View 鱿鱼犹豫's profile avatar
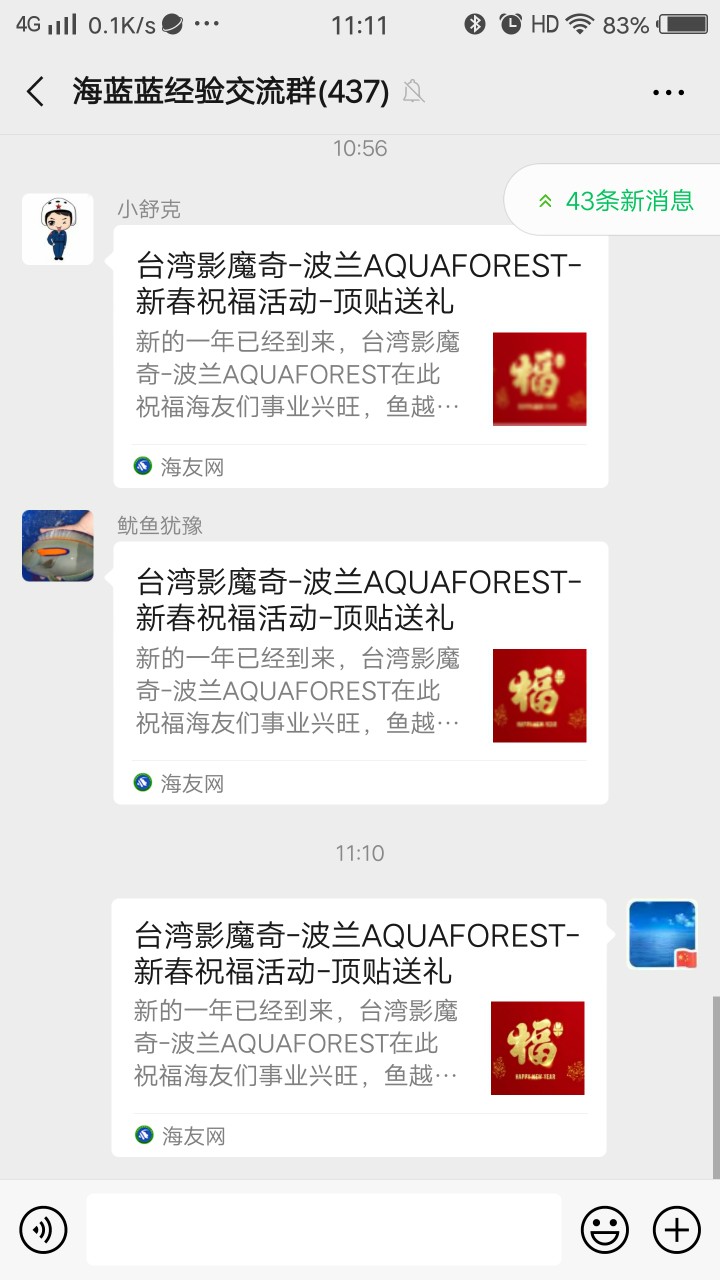The image size is (720, 1280). point(58,546)
